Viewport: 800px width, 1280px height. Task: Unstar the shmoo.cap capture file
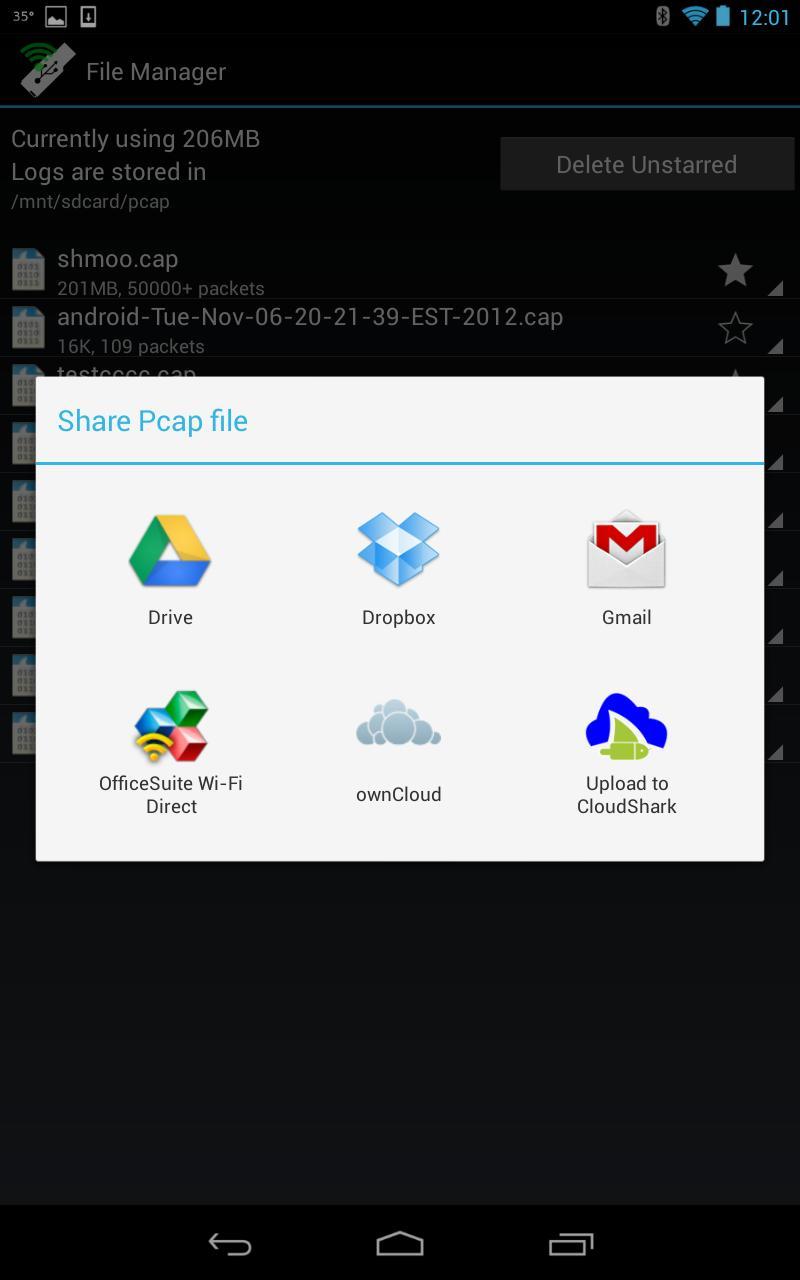[x=735, y=270]
